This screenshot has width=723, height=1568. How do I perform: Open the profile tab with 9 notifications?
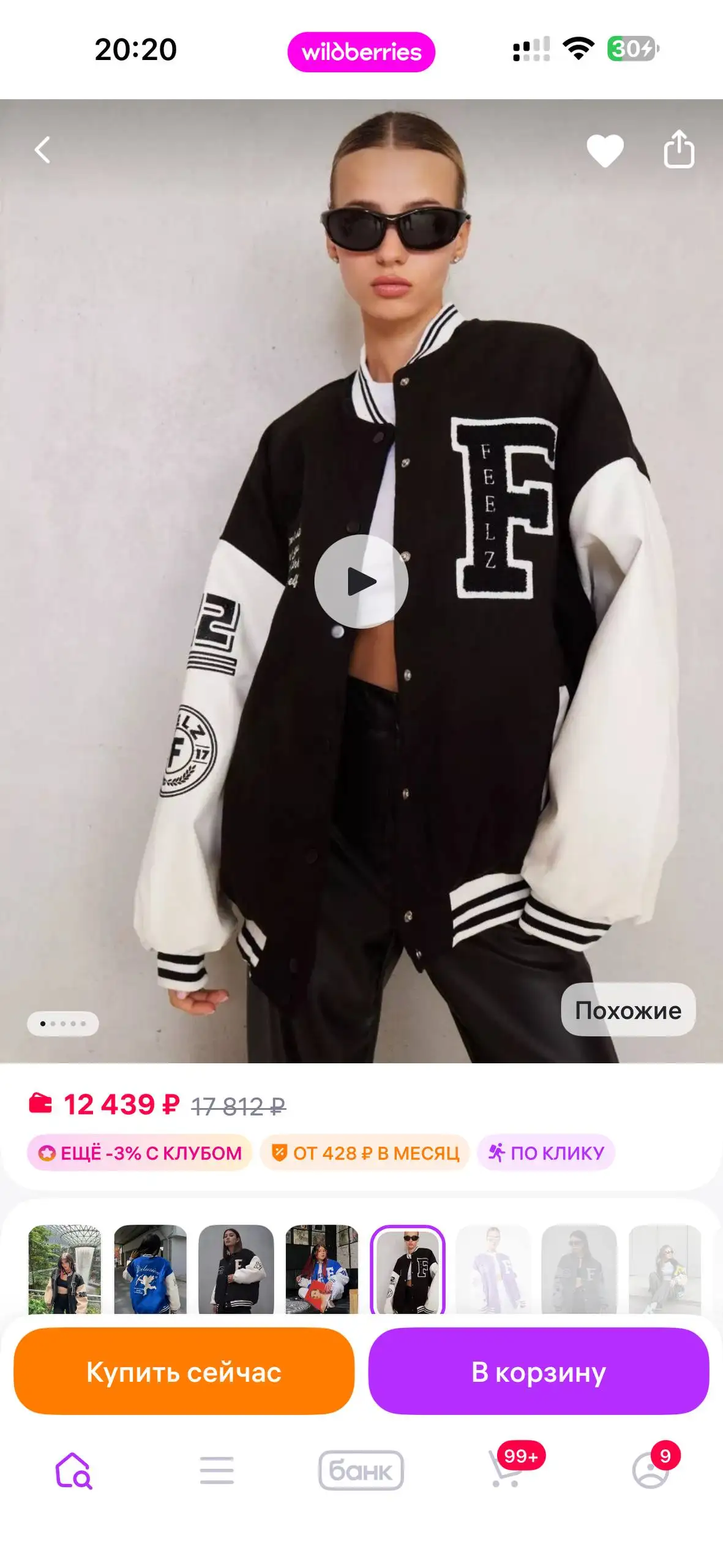pos(650,1471)
